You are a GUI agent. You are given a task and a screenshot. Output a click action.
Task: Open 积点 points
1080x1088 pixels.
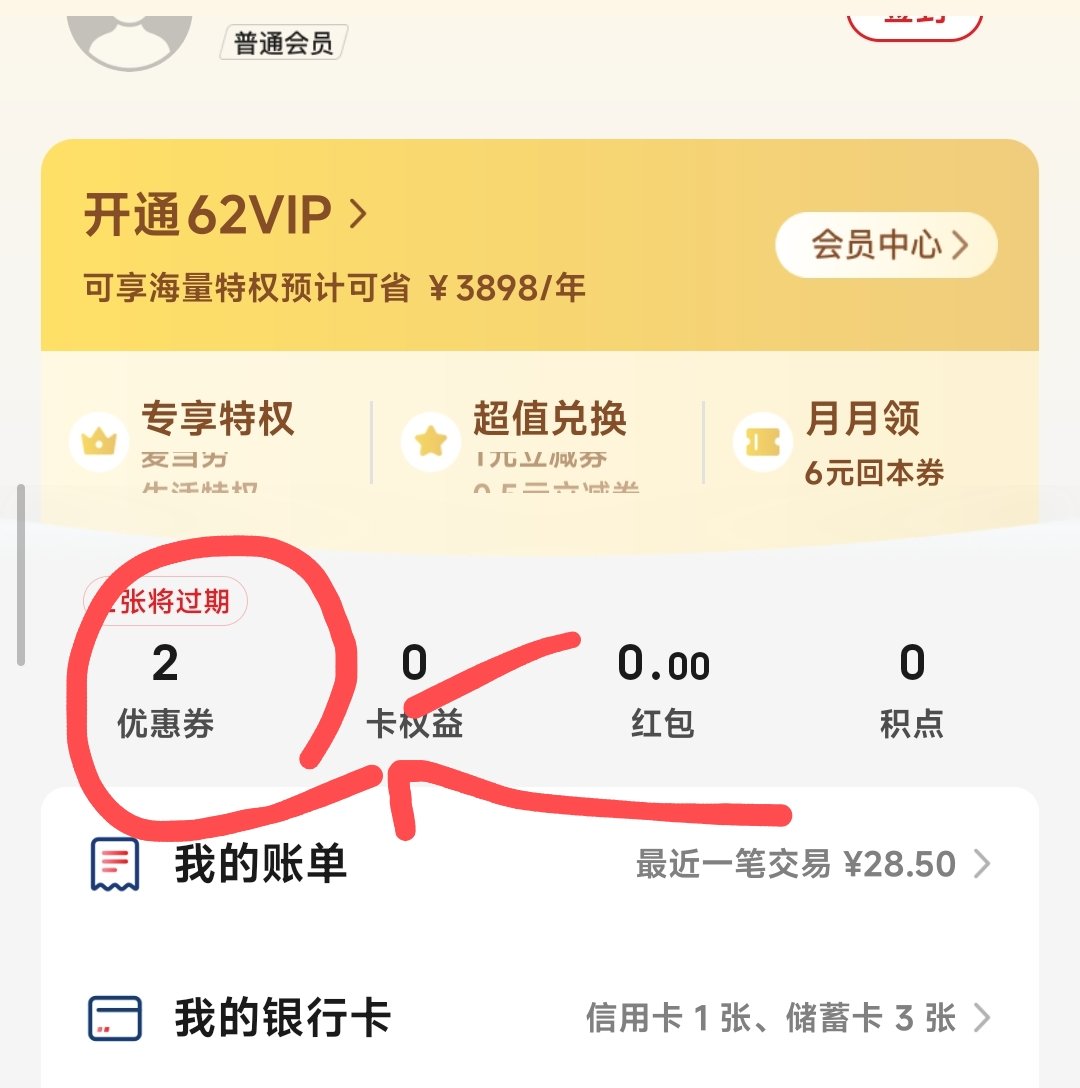pos(911,690)
